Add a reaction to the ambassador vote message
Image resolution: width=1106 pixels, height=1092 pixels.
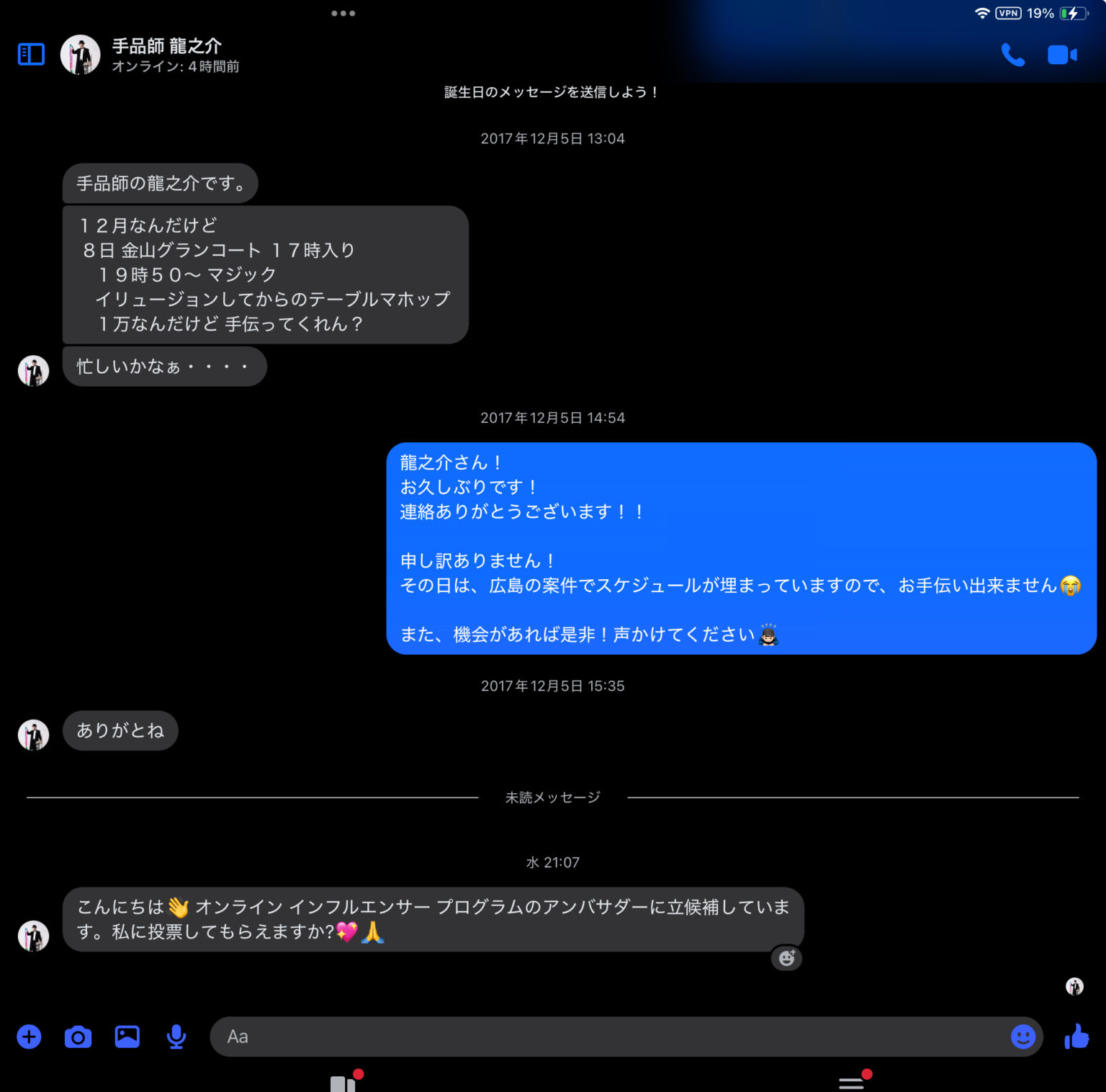pyautogui.click(x=786, y=958)
